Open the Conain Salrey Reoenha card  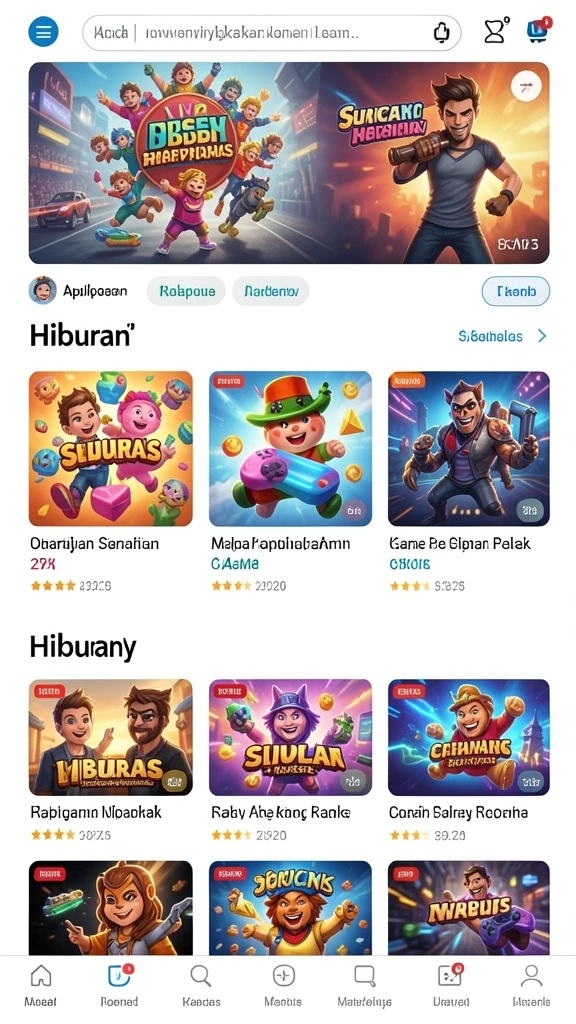point(469,760)
